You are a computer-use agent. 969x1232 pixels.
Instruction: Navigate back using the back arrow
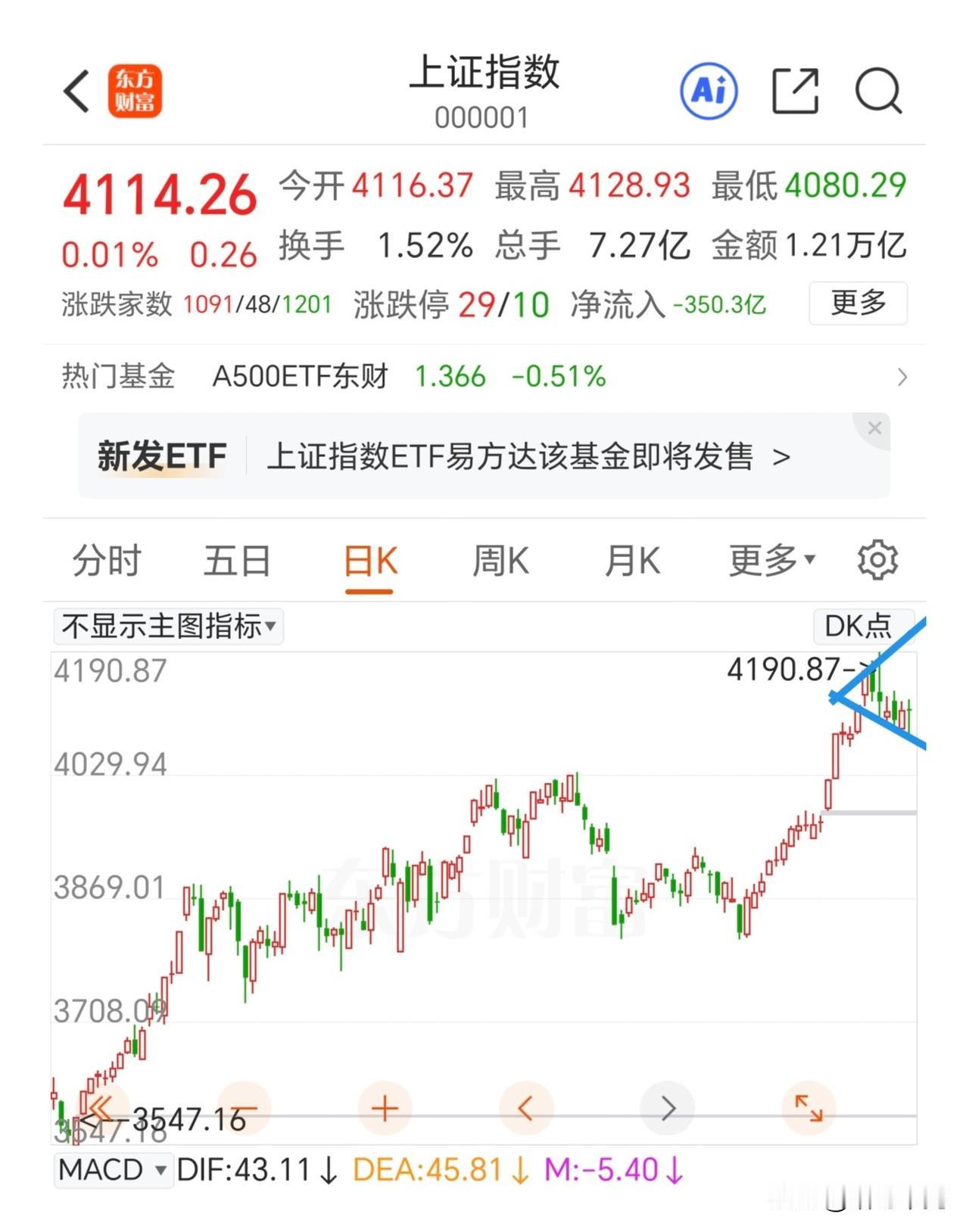75,89
